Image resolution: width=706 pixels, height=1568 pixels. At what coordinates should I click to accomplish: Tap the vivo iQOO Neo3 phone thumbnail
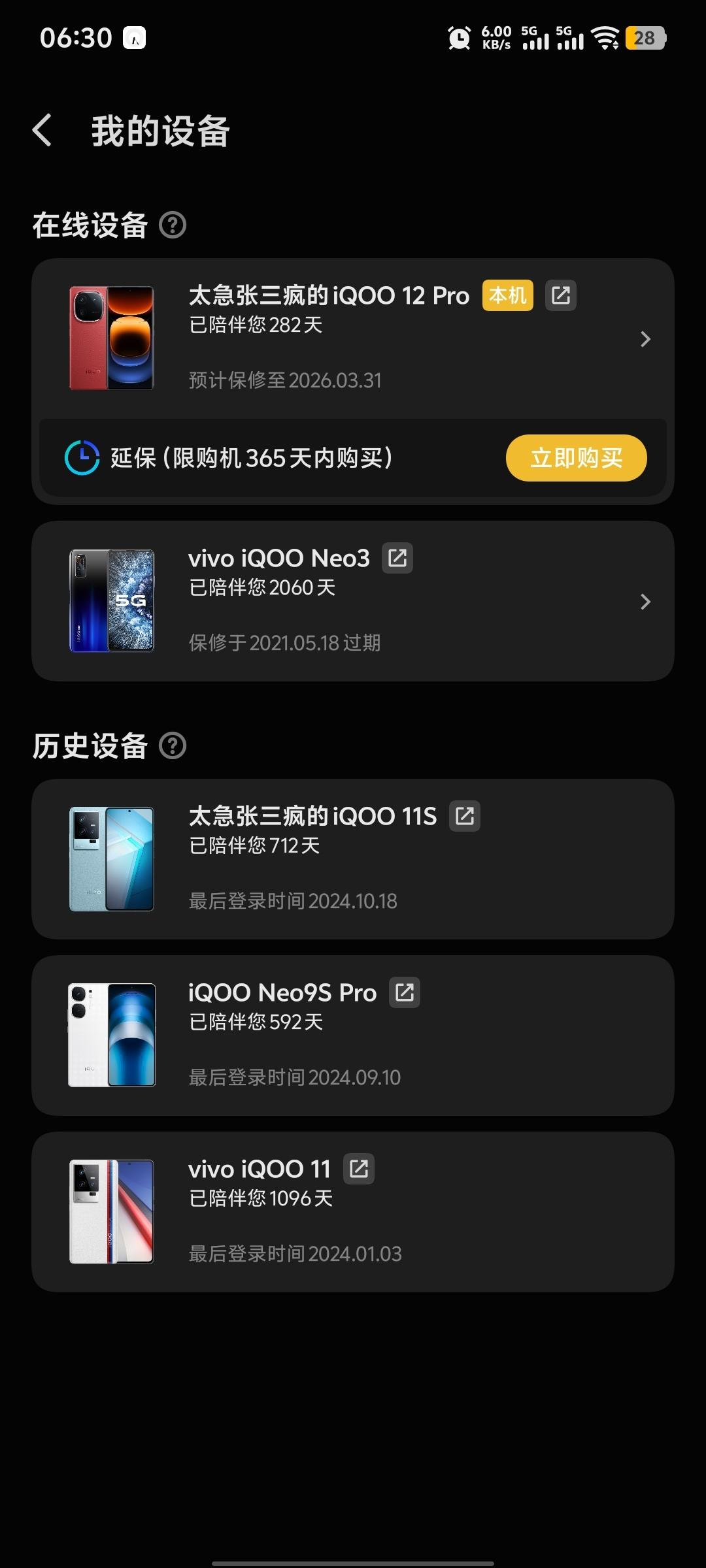111,600
